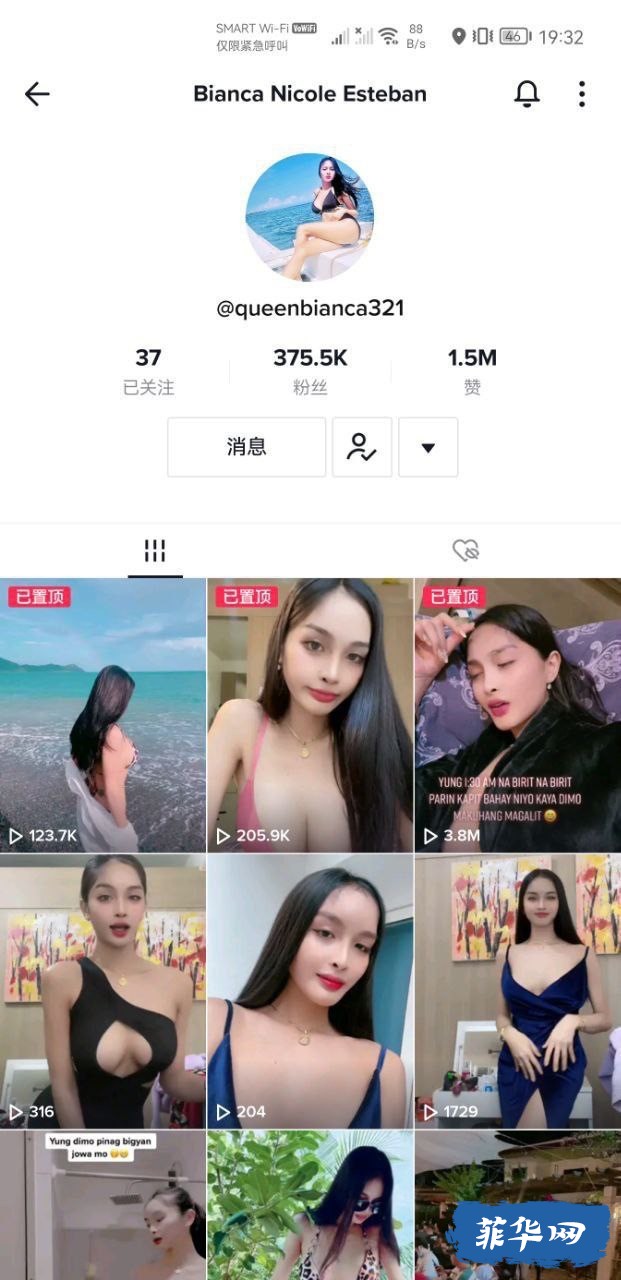Open the 已关注 following list showing 37
This screenshot has height=1280, width=621.
[148, 371]
